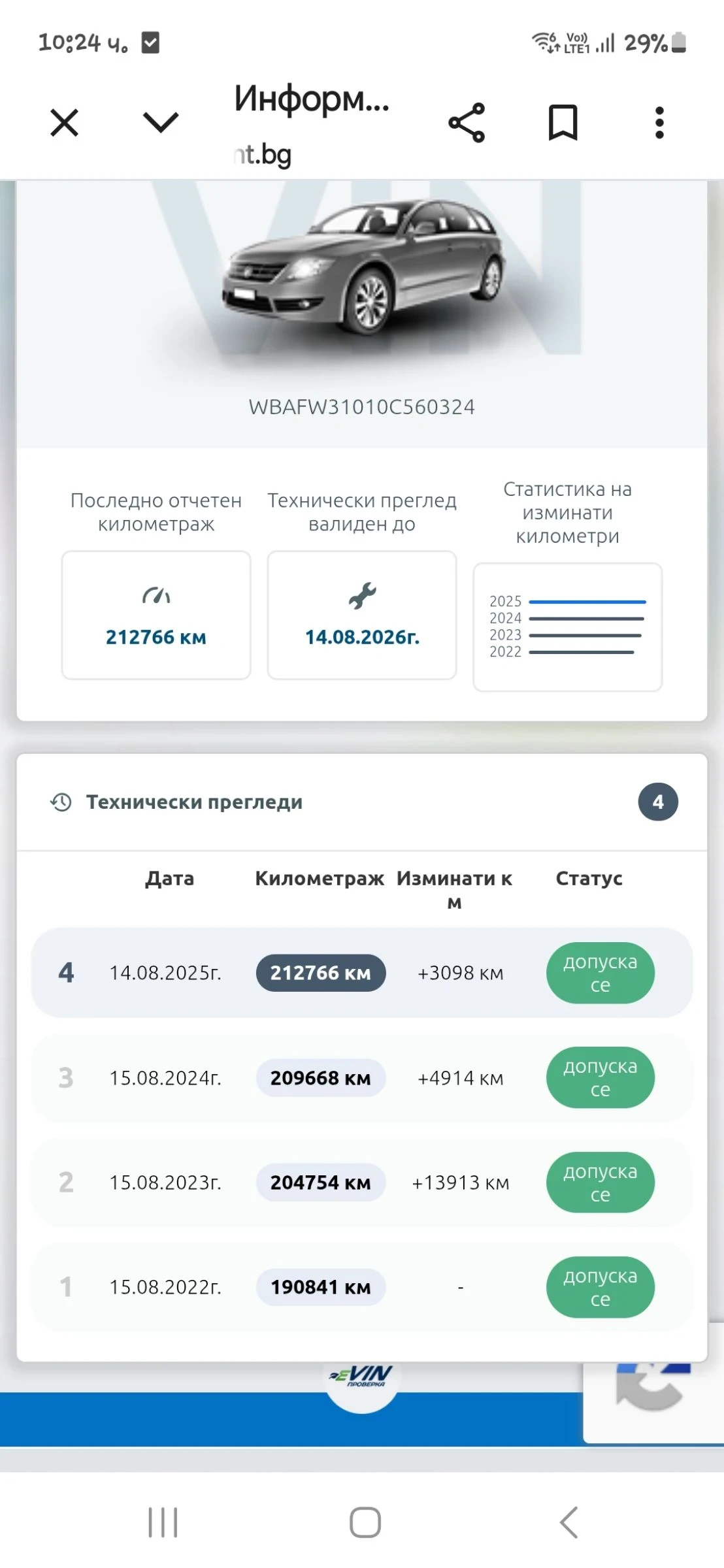
Task: Expand the counter badge showing 4
Action: 657,801
